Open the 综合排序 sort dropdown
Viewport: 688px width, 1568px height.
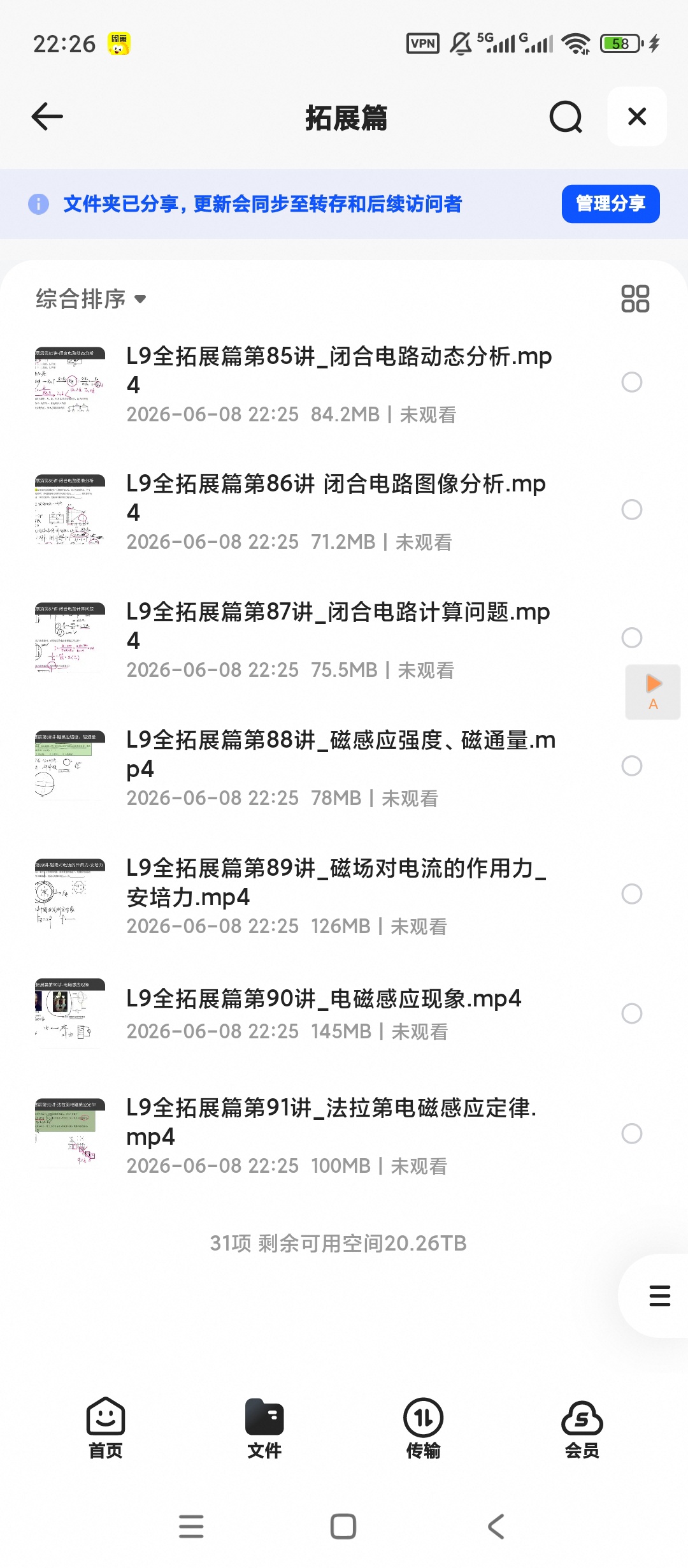[91, 299]
